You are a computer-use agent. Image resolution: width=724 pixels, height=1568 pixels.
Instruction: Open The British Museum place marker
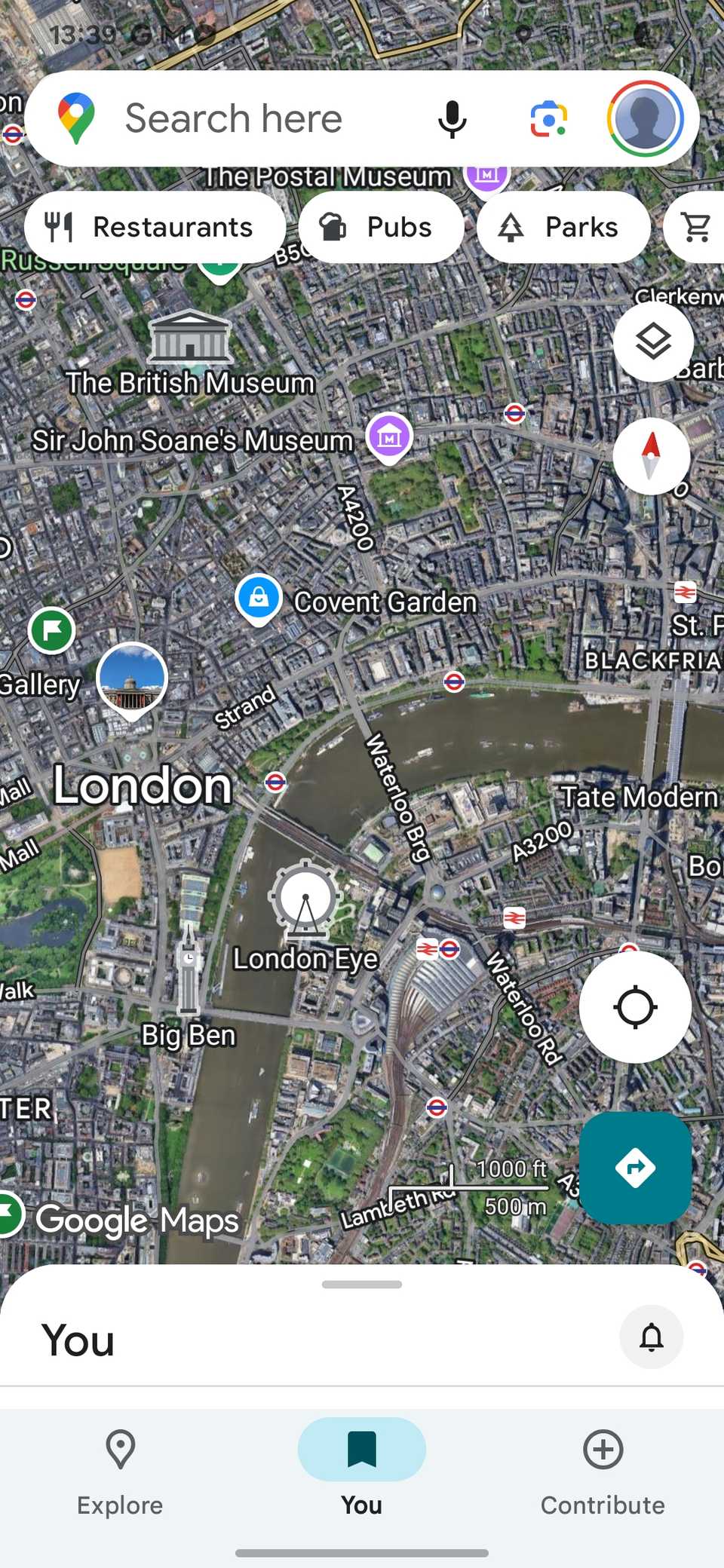tap(190, 336)
